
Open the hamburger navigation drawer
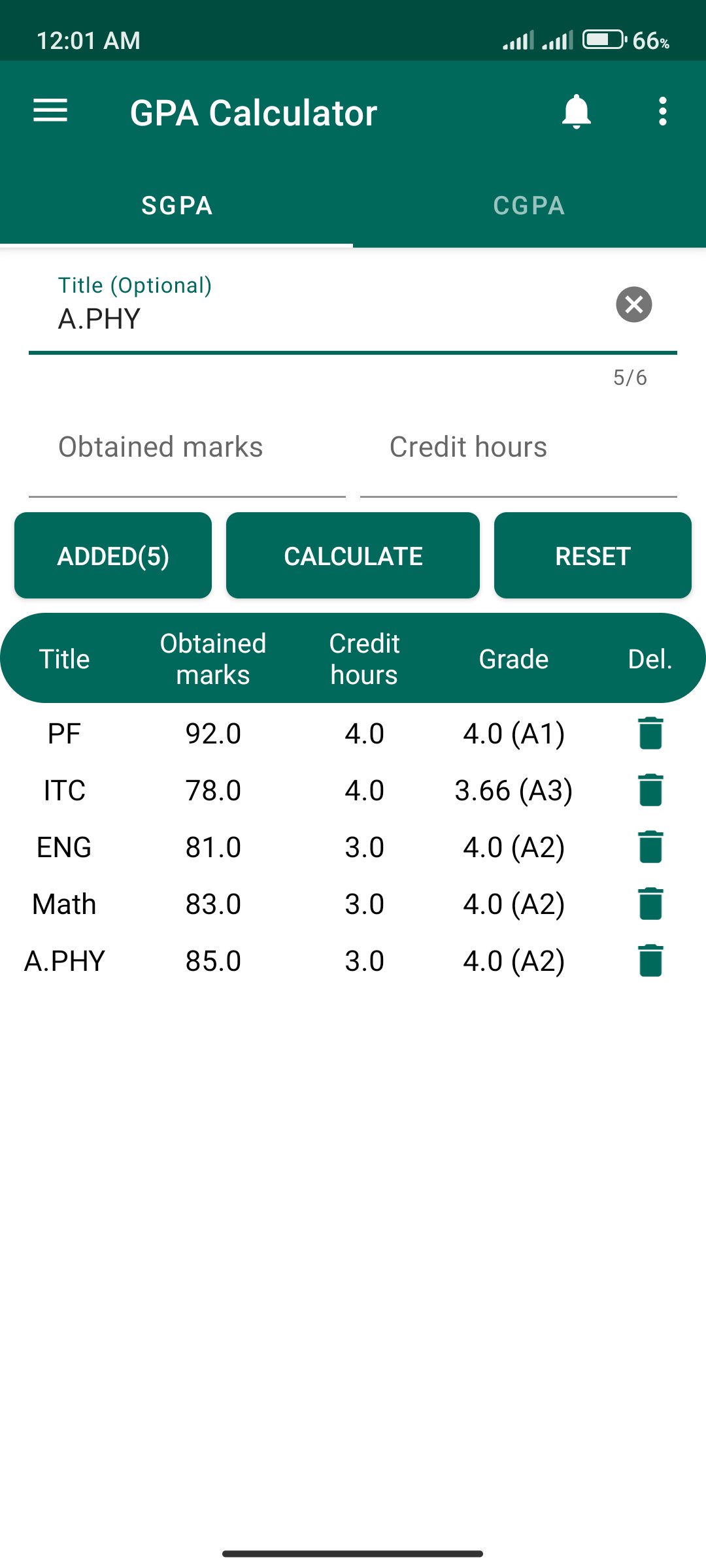50,111
